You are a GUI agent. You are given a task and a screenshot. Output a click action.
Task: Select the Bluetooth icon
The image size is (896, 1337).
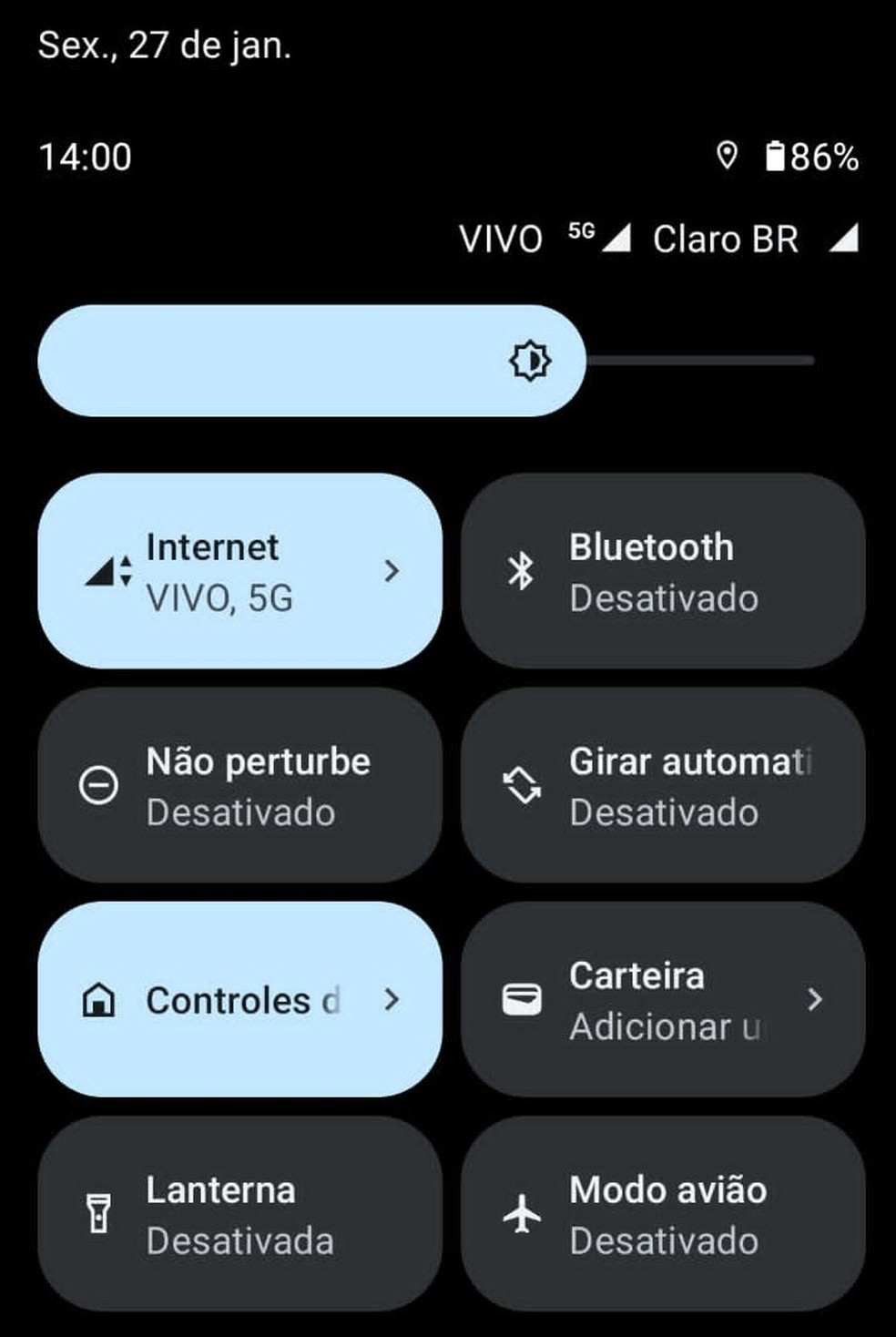pos(522,569)
